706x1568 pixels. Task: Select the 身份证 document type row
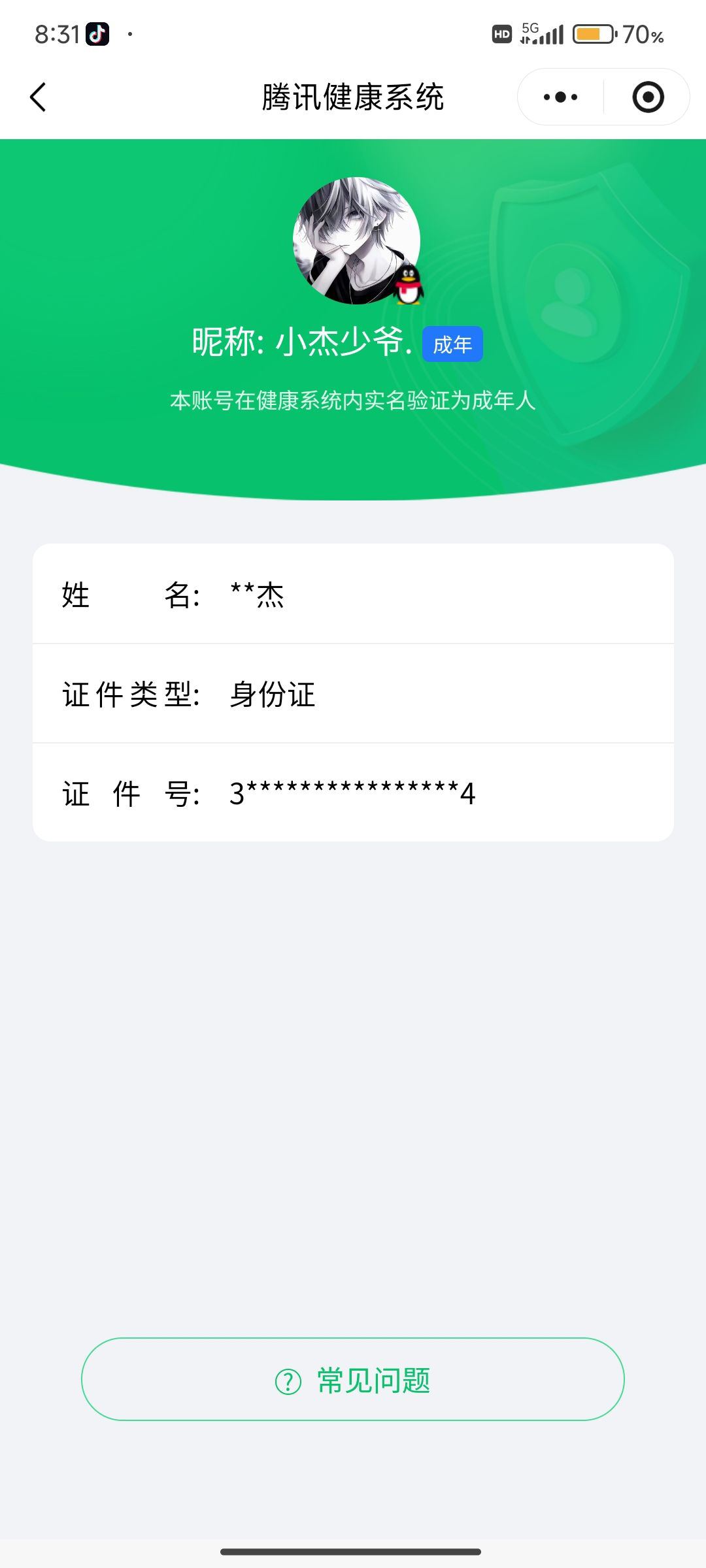click(x=353, y=695)
